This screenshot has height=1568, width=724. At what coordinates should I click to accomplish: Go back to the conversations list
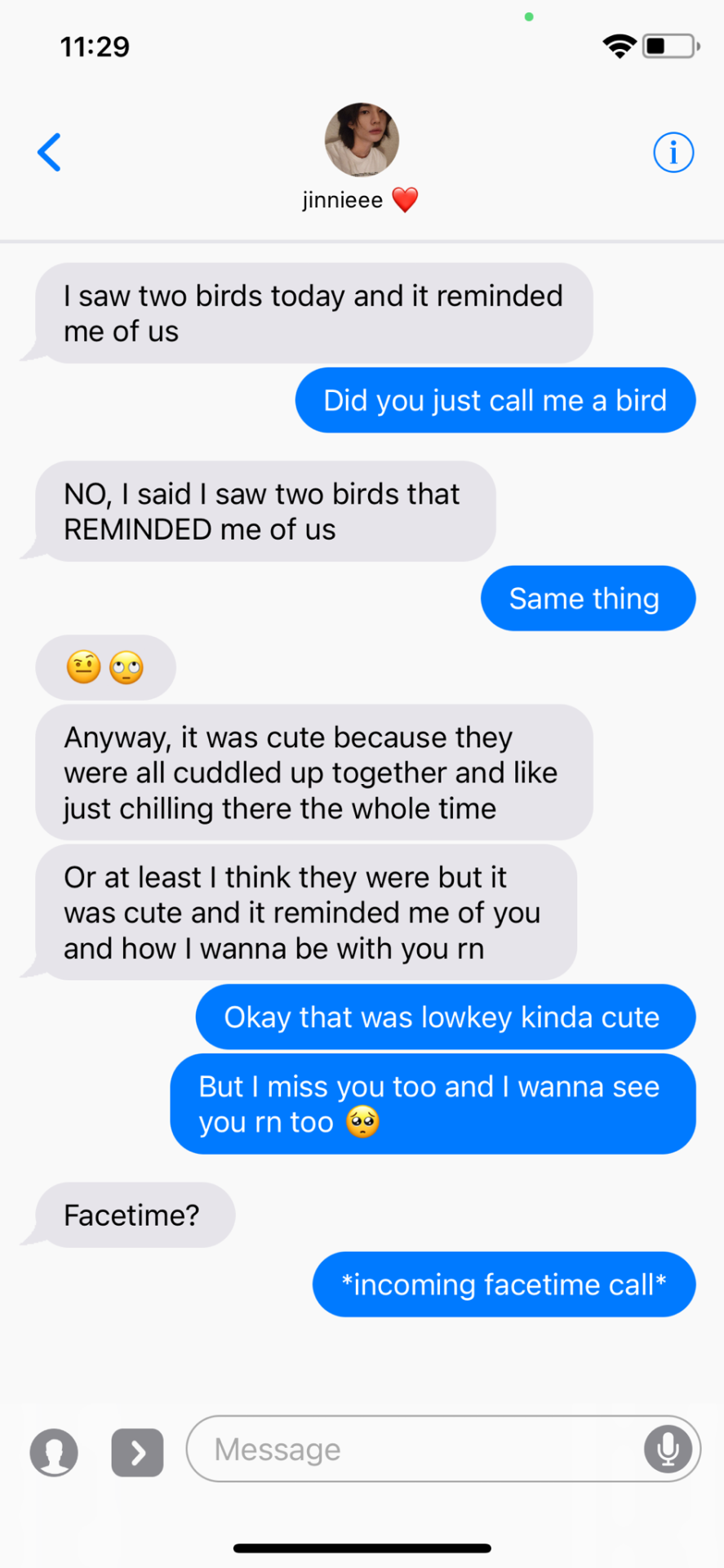point(50,153)
